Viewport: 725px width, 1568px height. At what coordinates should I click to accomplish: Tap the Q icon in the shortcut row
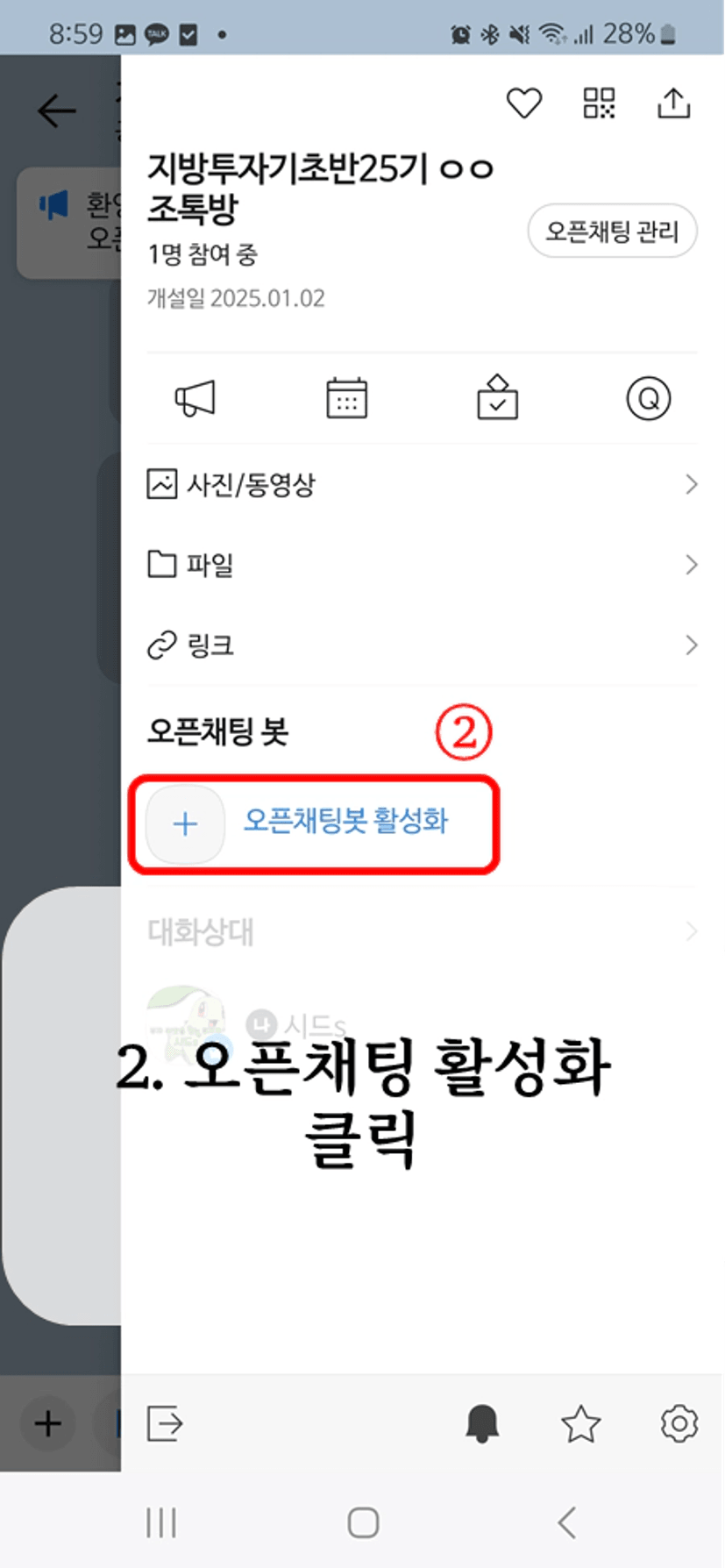[x=648, y=399]
